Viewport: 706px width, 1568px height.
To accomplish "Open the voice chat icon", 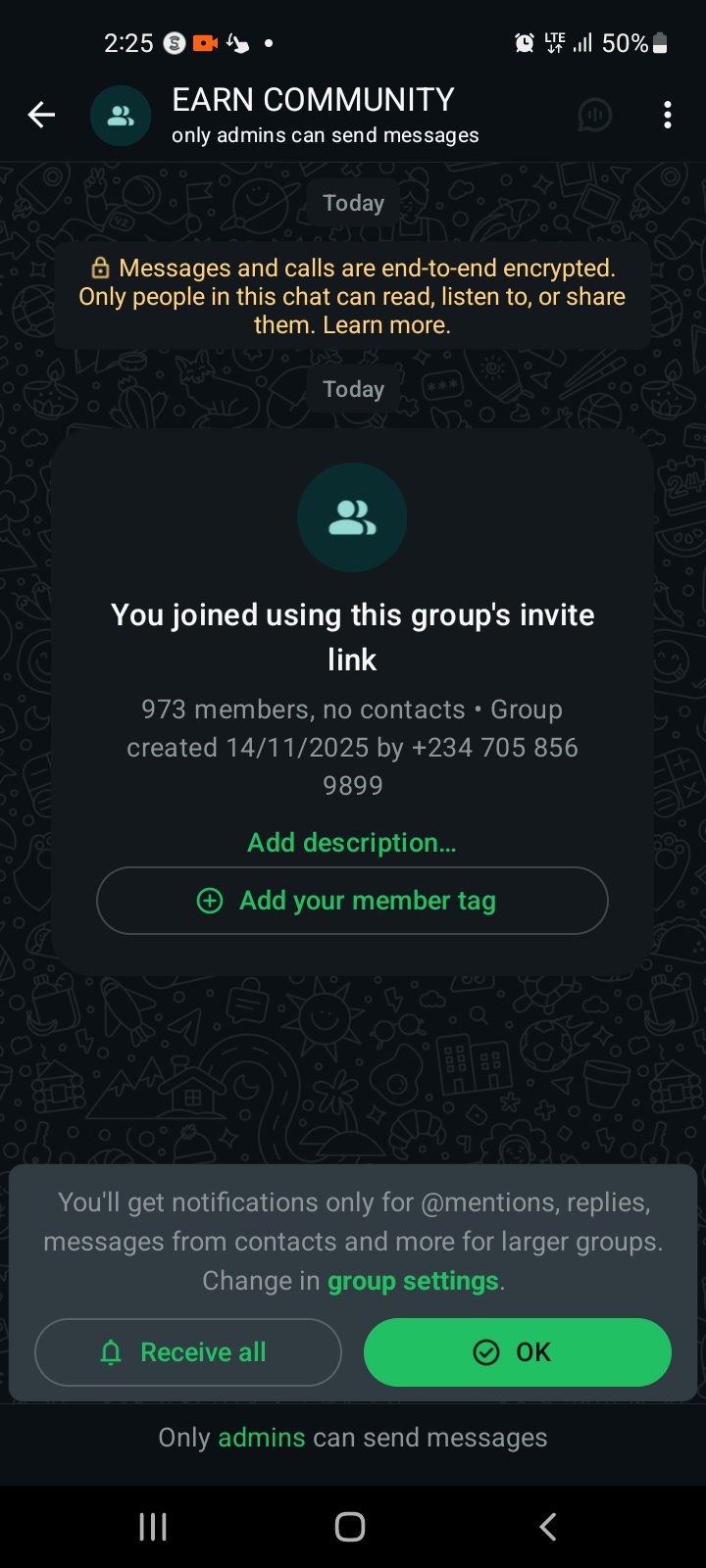I will point(594,115).
